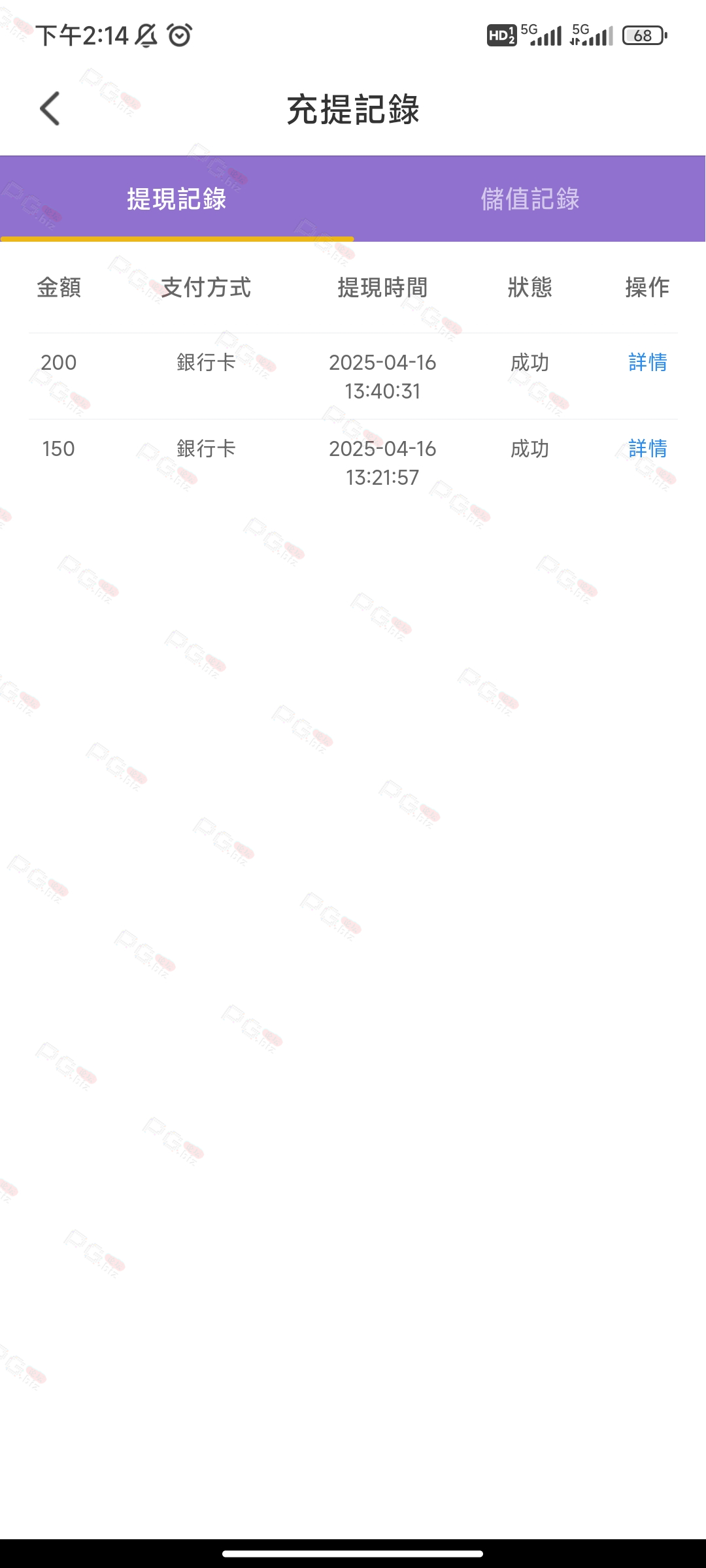Open 詳情 for the 150 withdrawal

pos(647,448)
